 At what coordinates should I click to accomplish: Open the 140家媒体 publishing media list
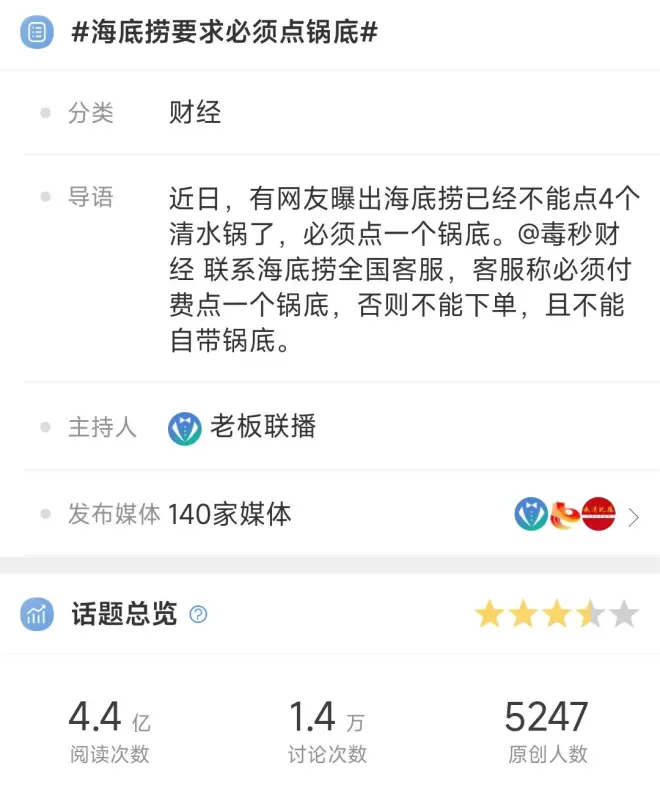[x=632, y=516]
